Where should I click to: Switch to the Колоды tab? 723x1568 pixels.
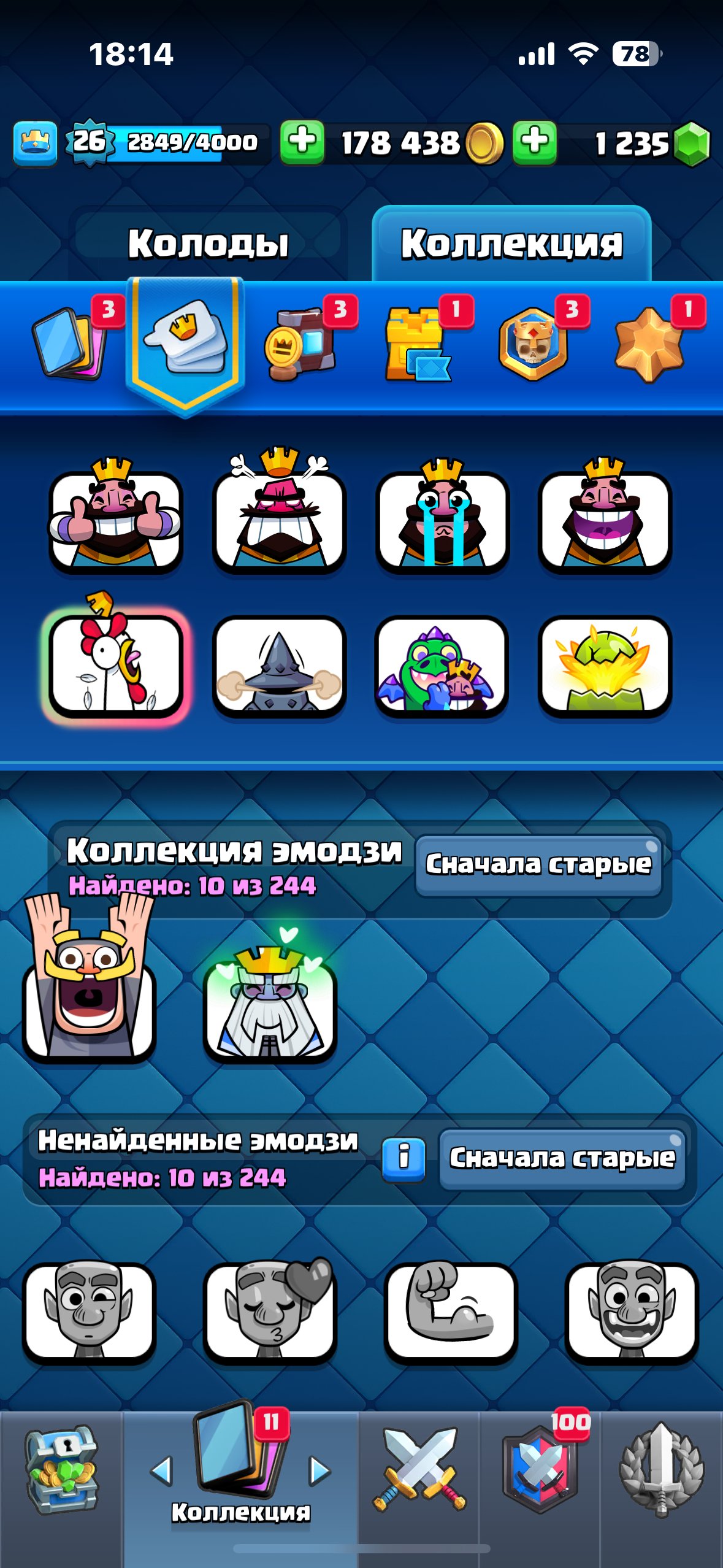click(207, 244)
